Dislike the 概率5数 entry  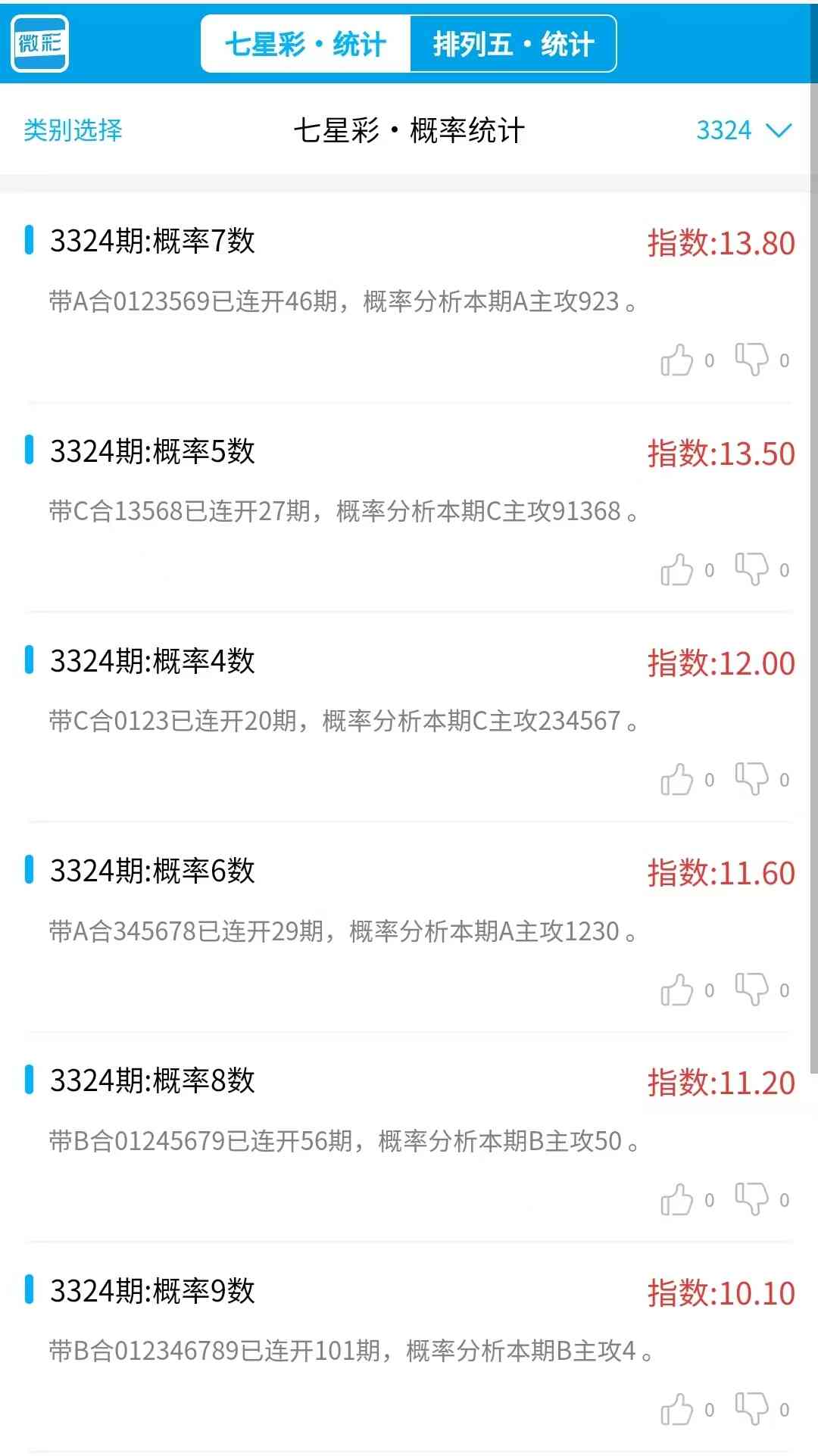[751, 568]
